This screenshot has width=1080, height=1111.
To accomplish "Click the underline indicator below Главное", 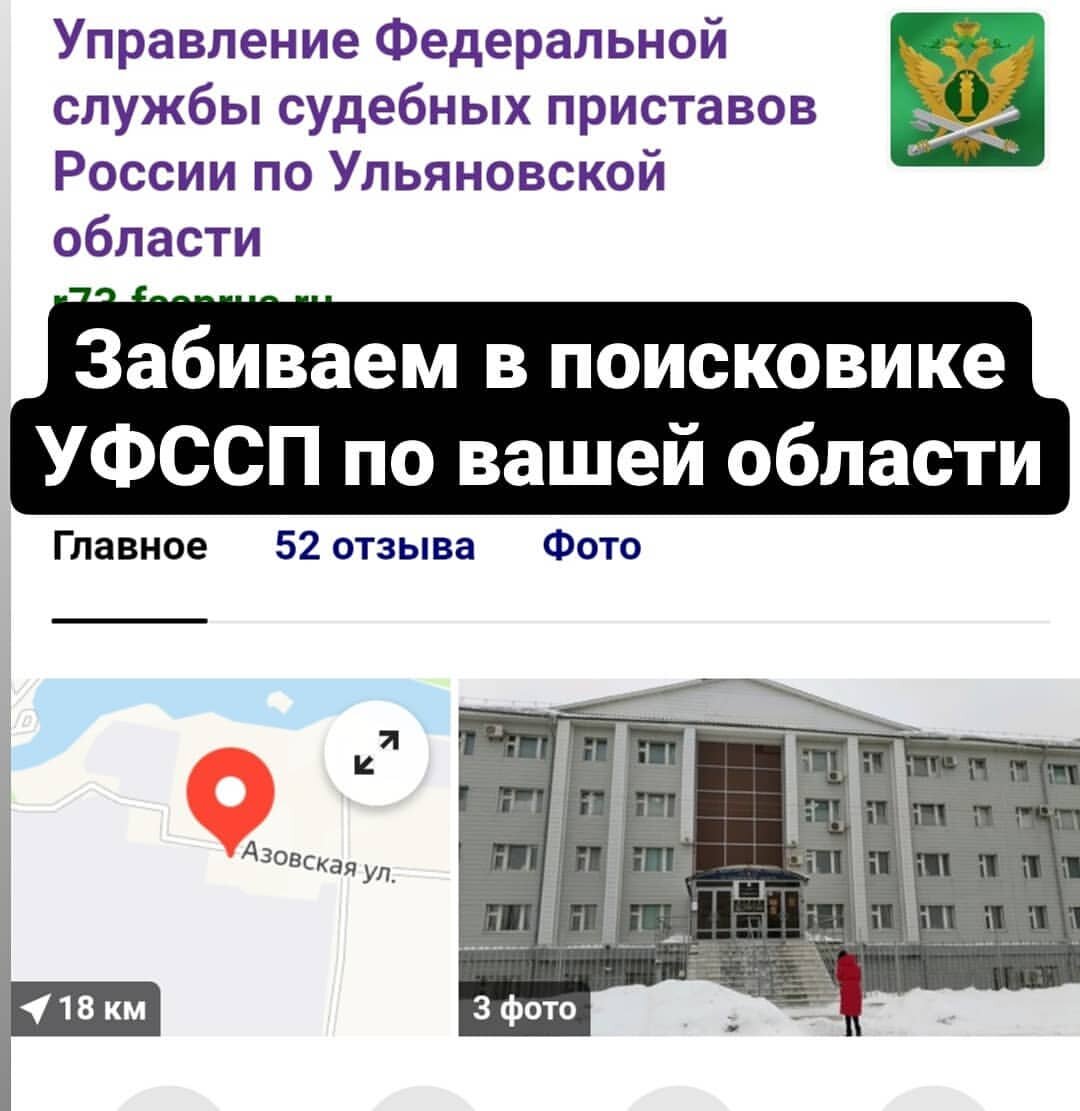I will coord(131,618).
